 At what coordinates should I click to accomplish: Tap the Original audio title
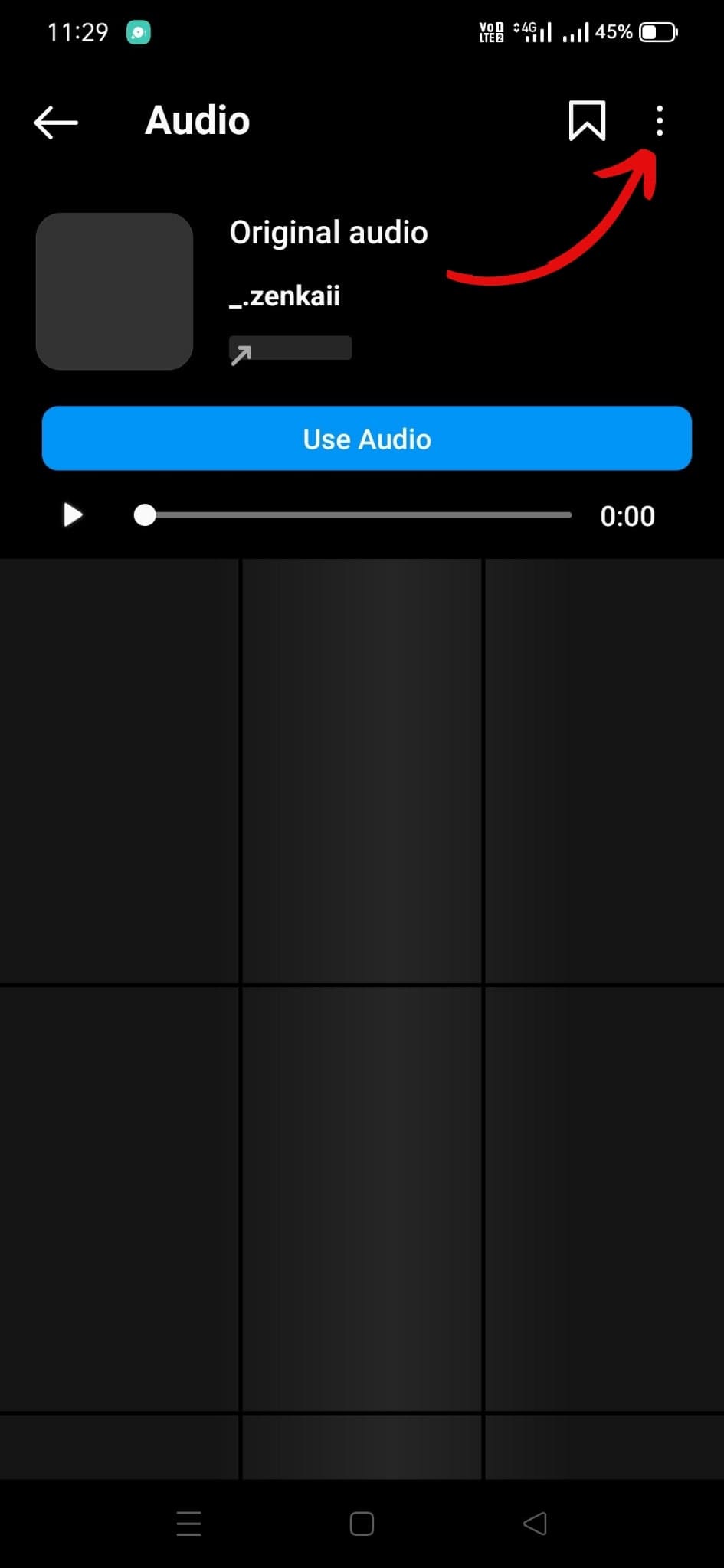pos(328,232)
